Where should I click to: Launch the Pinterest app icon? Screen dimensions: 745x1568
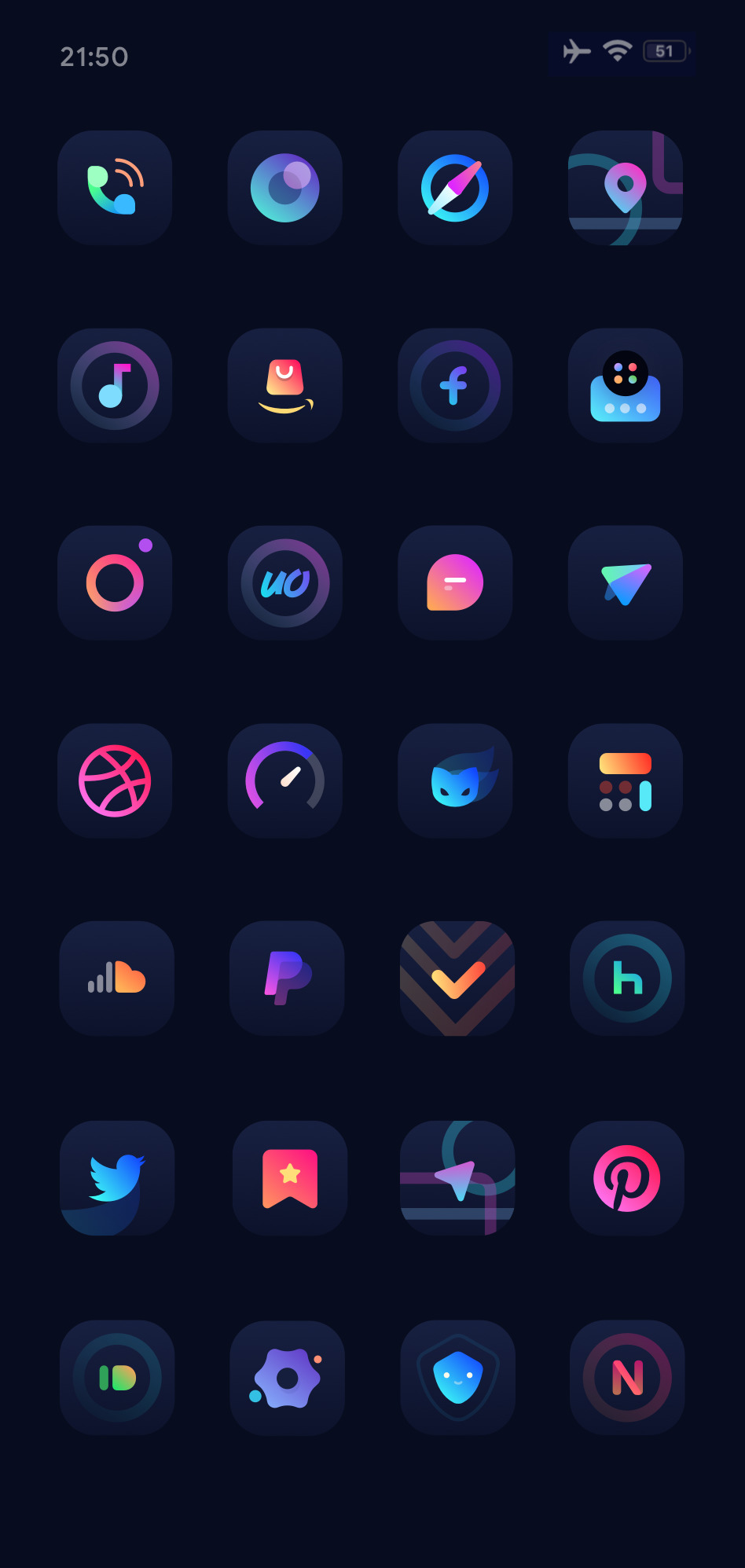click(627, 1178)
